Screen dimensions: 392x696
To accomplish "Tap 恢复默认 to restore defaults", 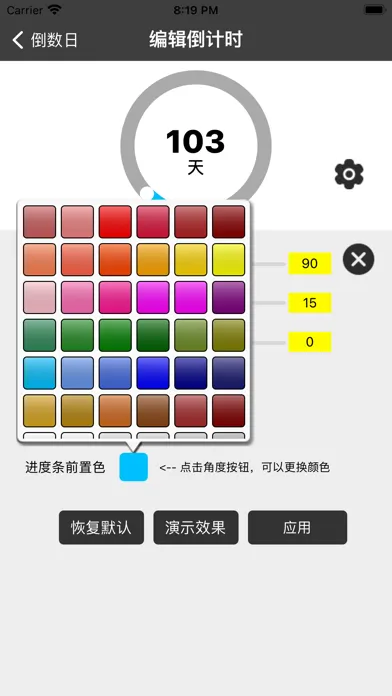I will pos(101,527).
